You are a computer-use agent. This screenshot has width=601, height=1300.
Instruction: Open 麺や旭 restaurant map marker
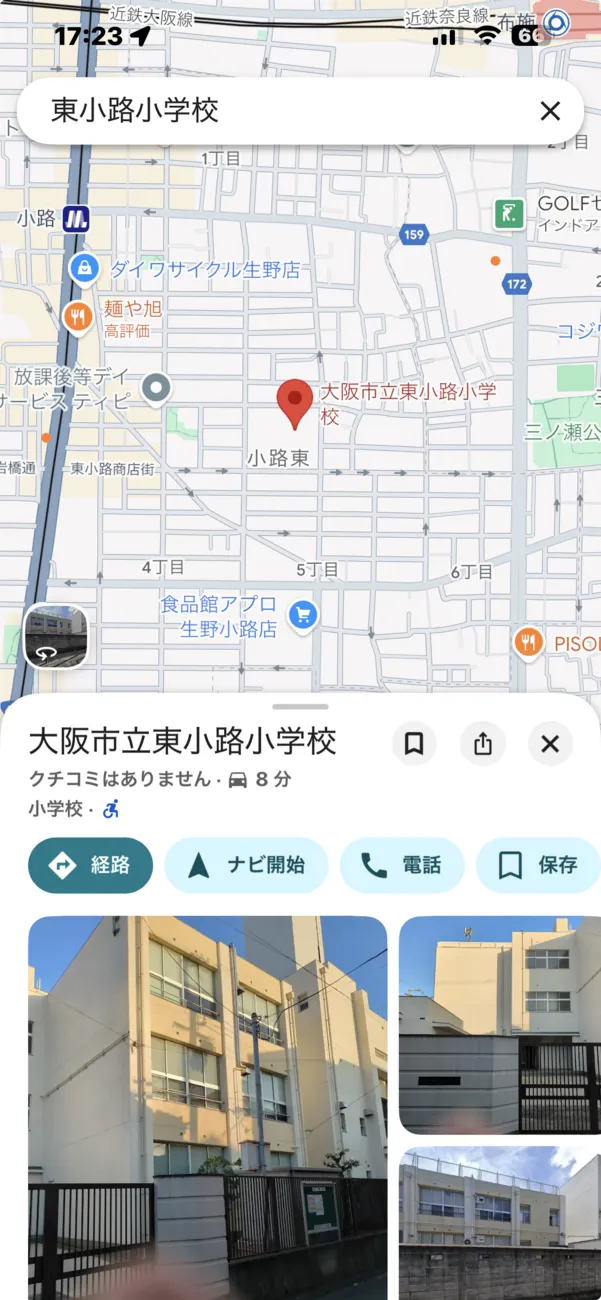pos(77,317)
